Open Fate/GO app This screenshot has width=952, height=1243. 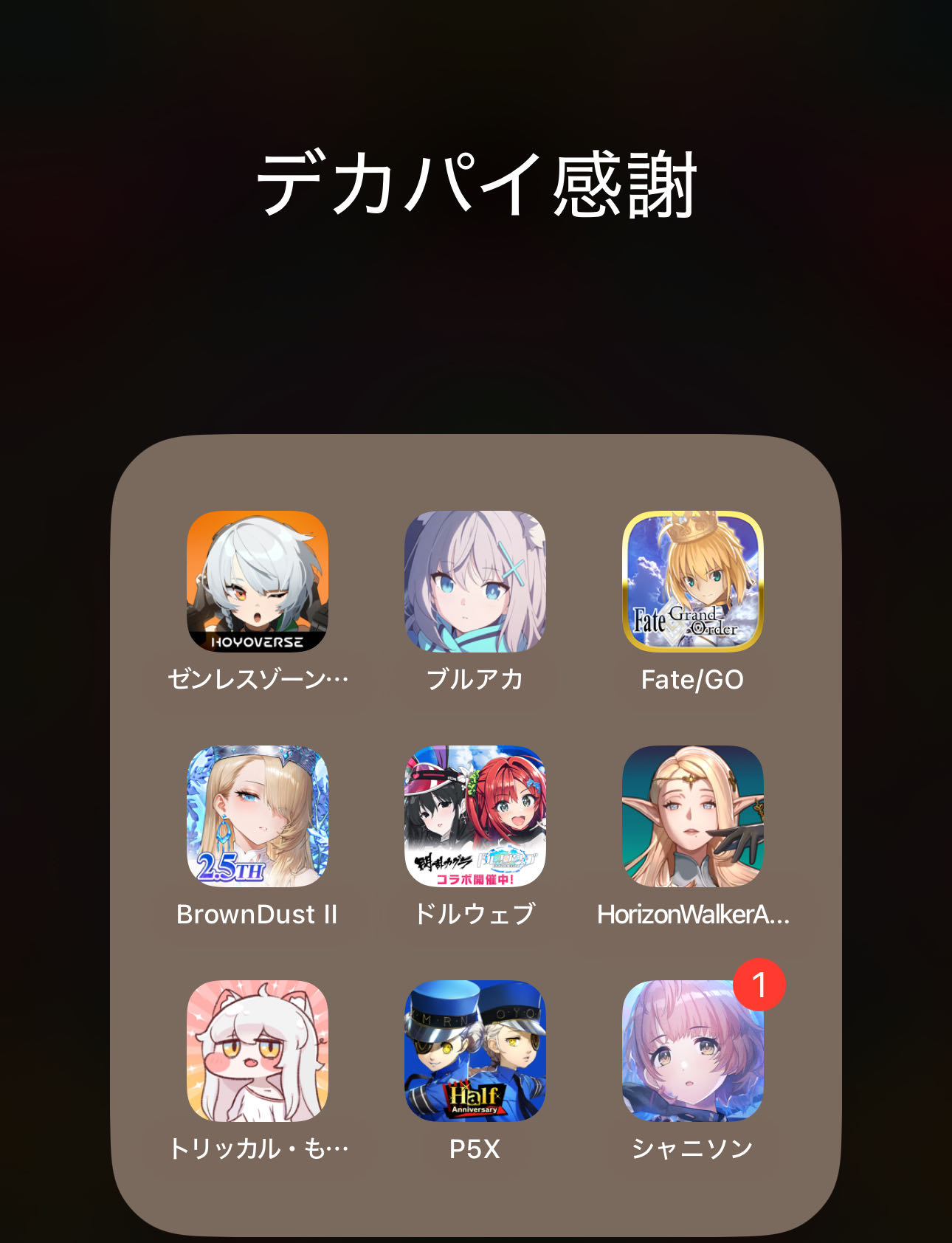[x=693, y=582]
